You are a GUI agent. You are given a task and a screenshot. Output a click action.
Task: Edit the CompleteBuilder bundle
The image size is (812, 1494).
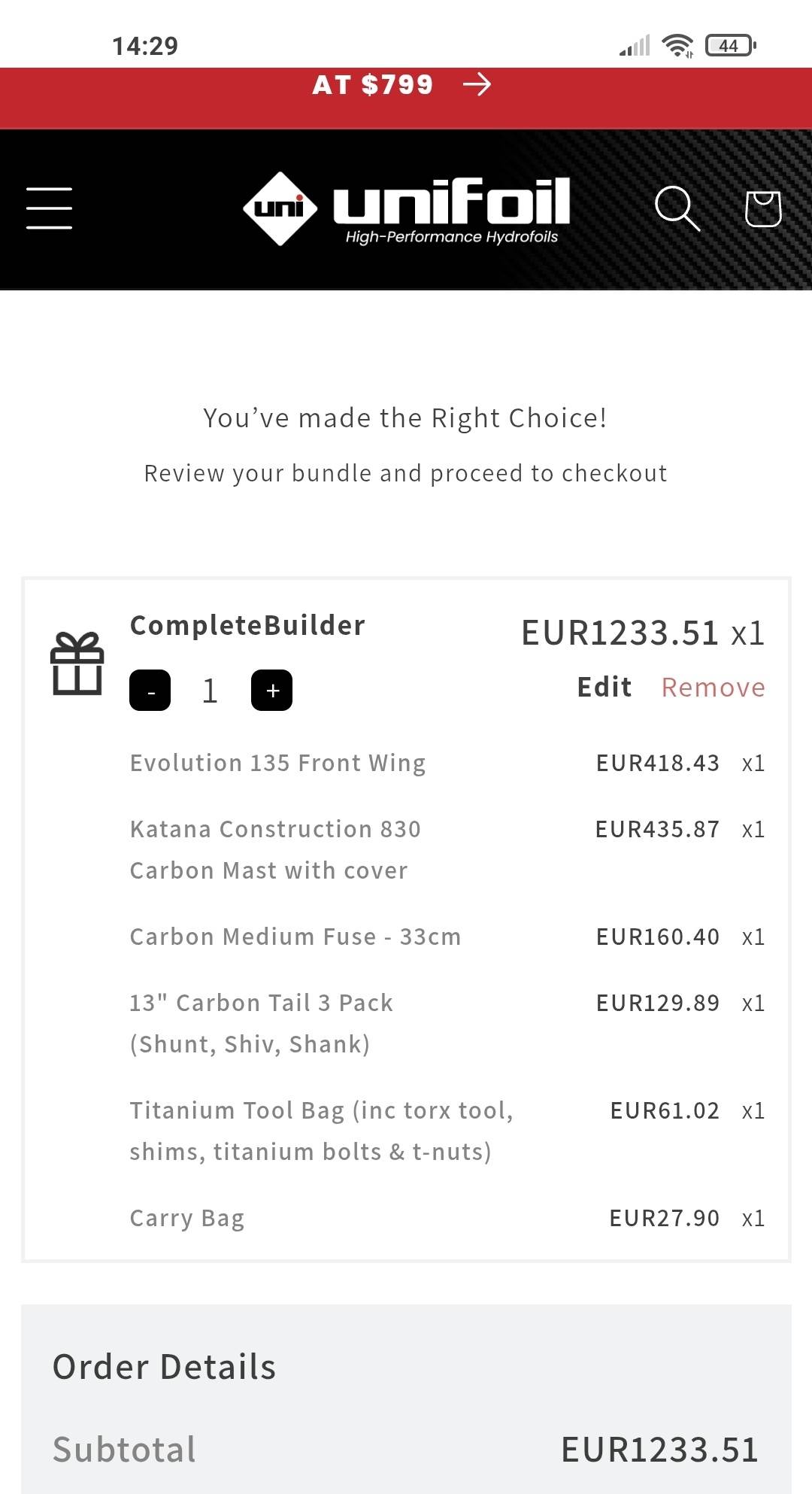[x=604, y=687]
